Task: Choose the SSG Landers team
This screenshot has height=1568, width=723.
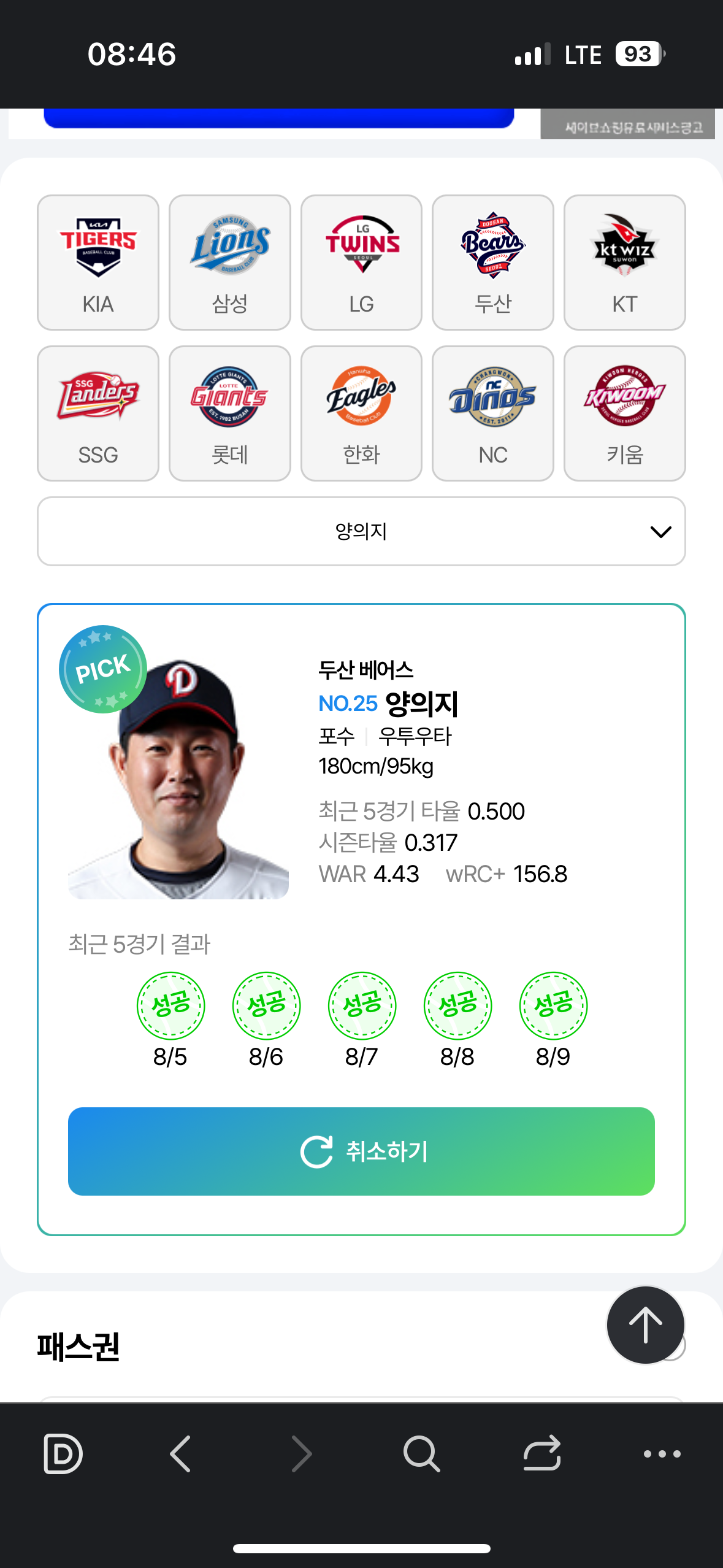Action: [98, 413]
